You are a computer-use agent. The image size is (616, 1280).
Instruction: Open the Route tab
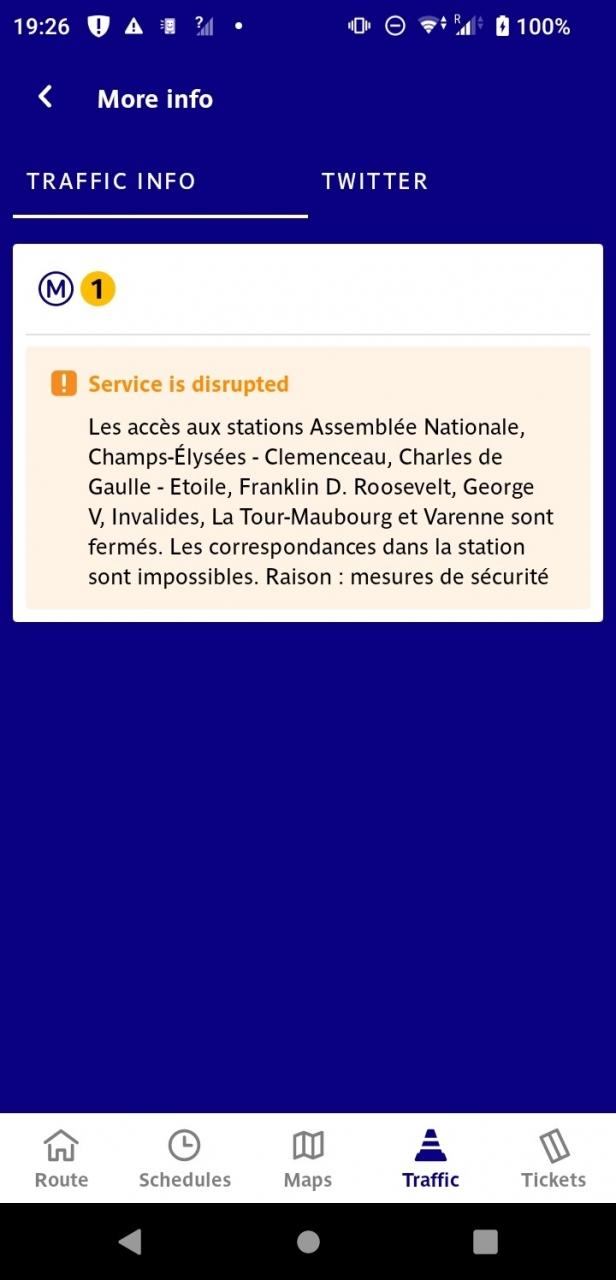[61, 1158]
